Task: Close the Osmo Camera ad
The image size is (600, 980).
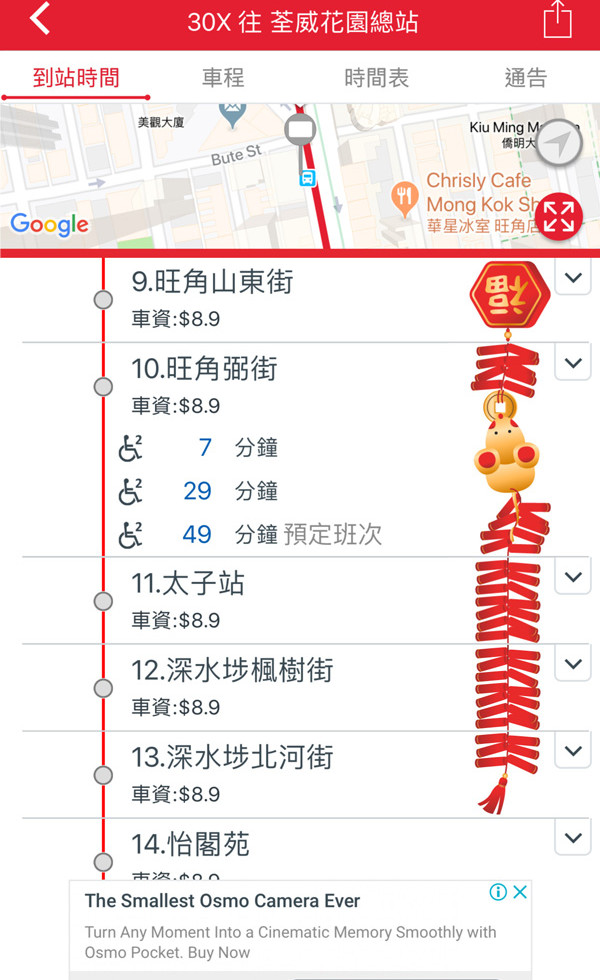Action: [520, 893]
